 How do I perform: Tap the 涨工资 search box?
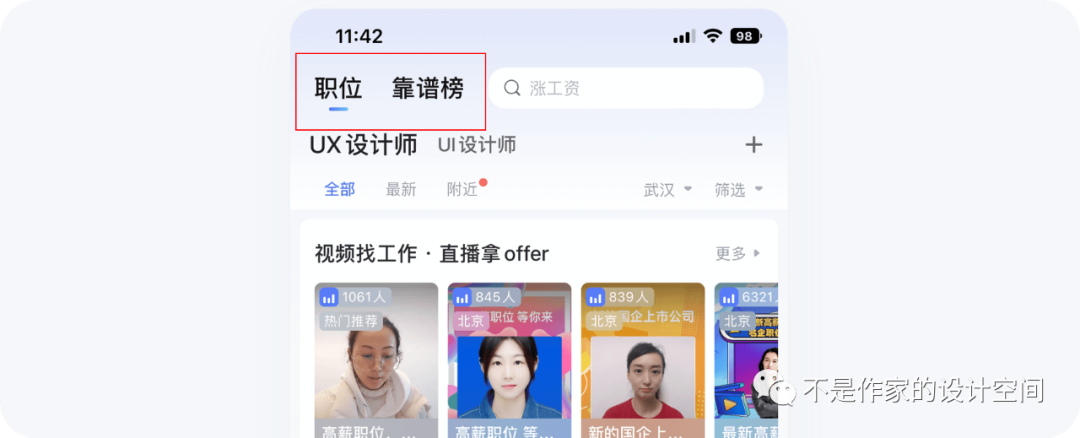pos(632,88)
